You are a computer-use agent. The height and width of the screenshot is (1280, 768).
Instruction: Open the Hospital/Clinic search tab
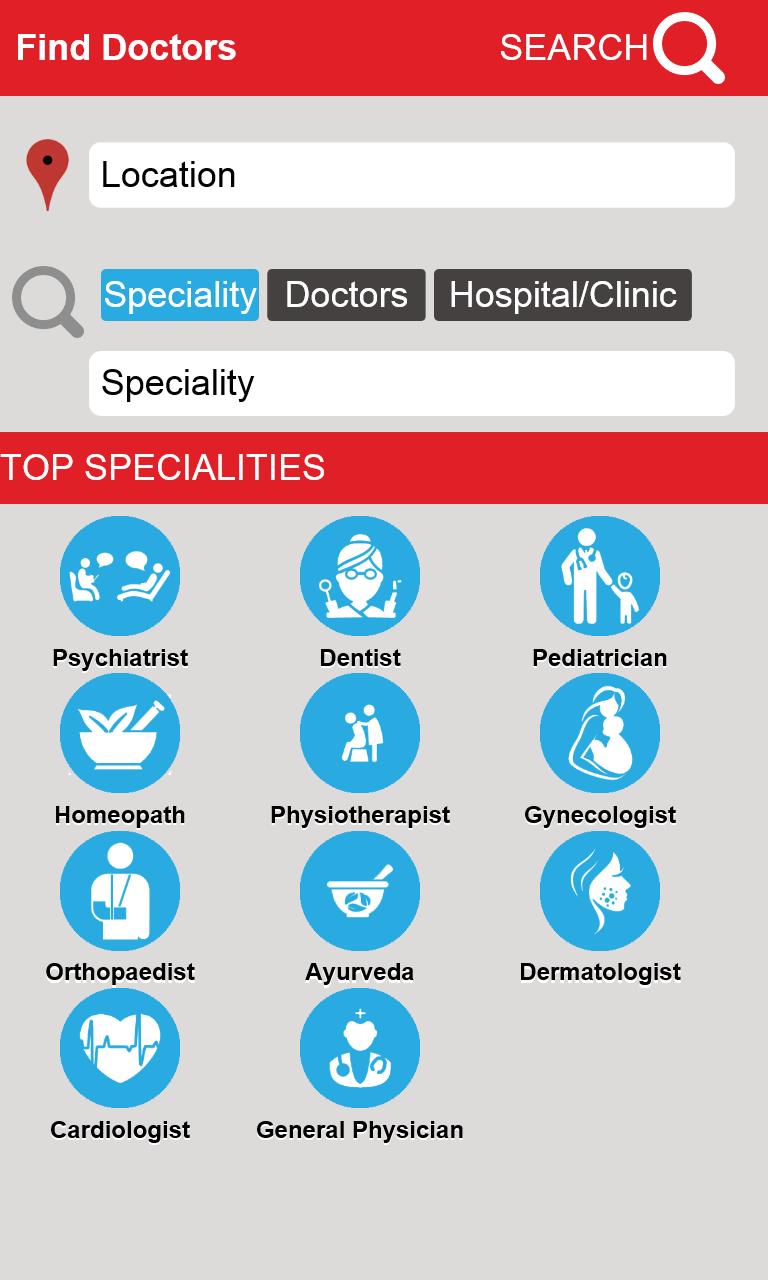coord(561,295)
